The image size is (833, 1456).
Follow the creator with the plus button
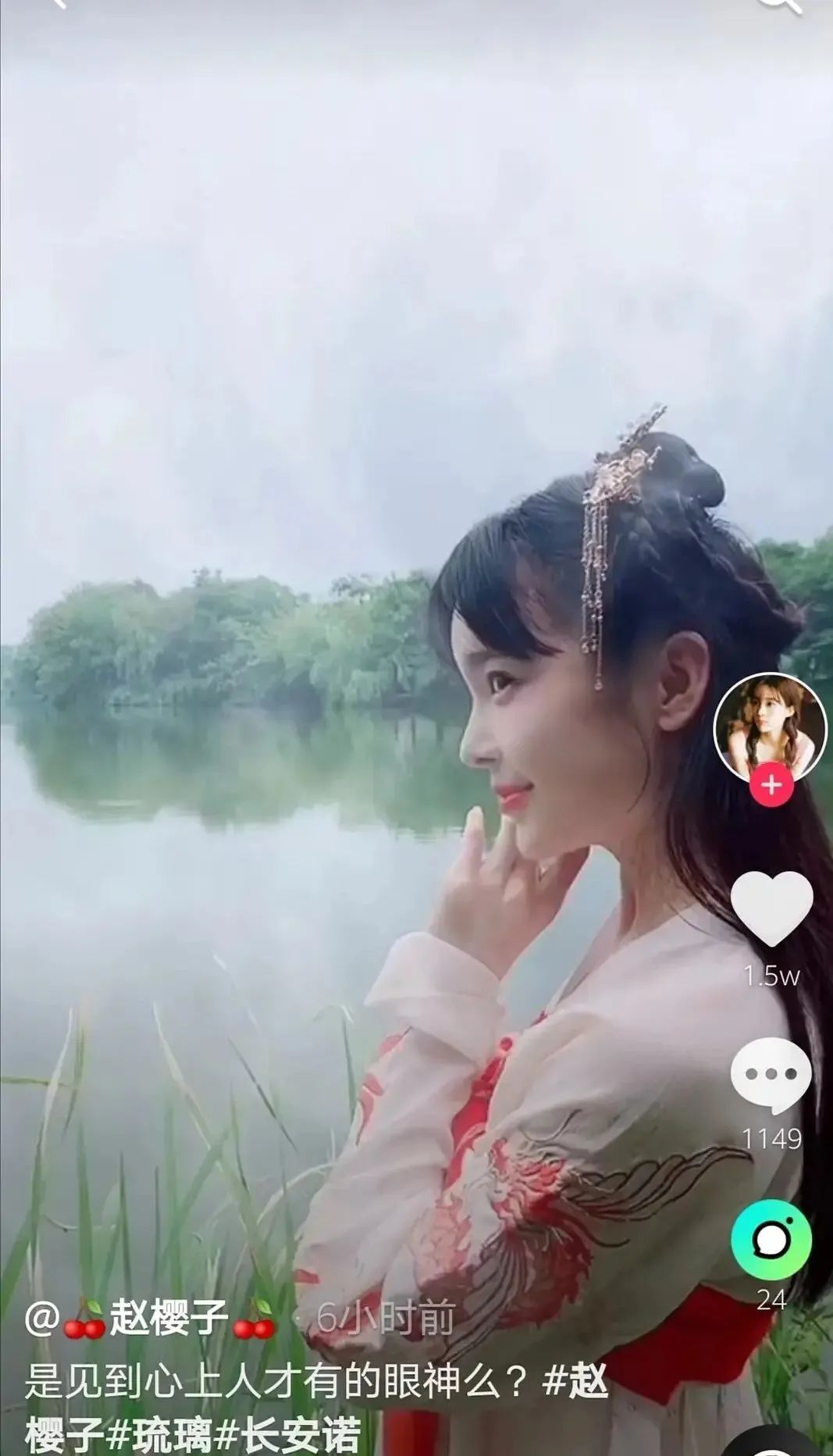click(x=771, y=784)
